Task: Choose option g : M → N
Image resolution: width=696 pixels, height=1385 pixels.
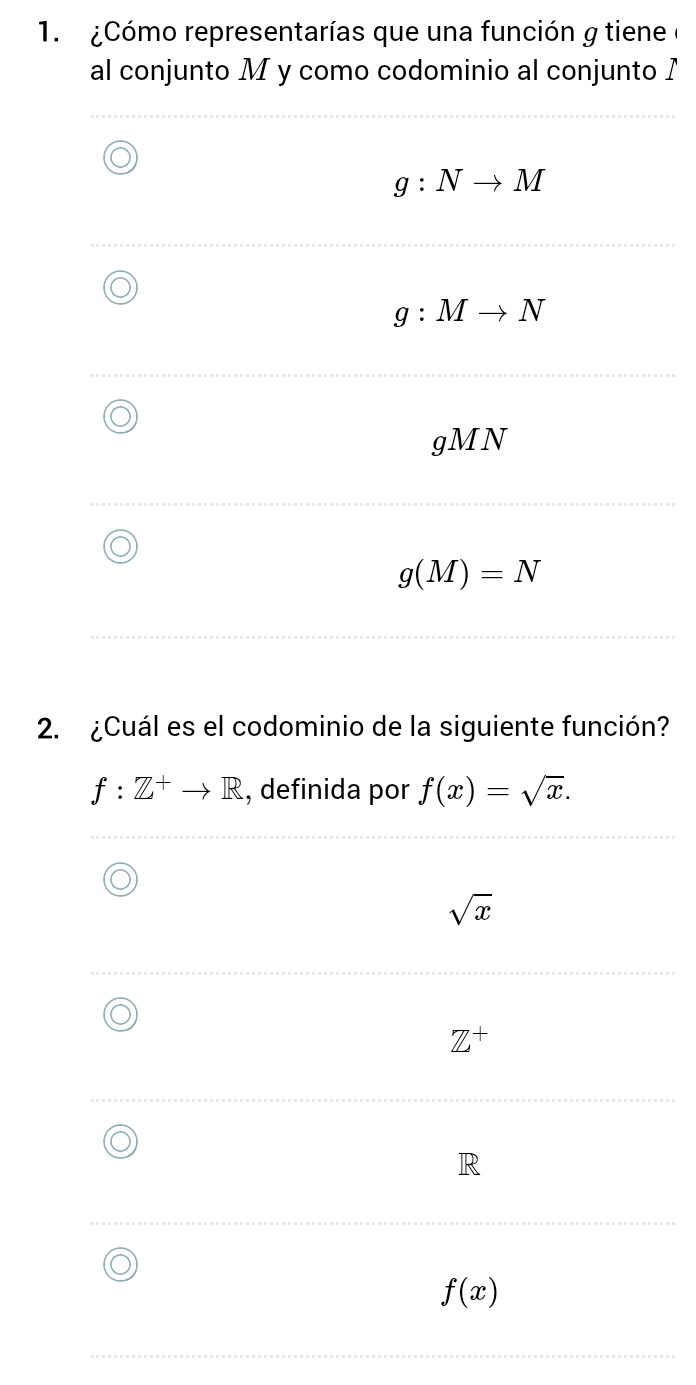Action: (121, 288)
